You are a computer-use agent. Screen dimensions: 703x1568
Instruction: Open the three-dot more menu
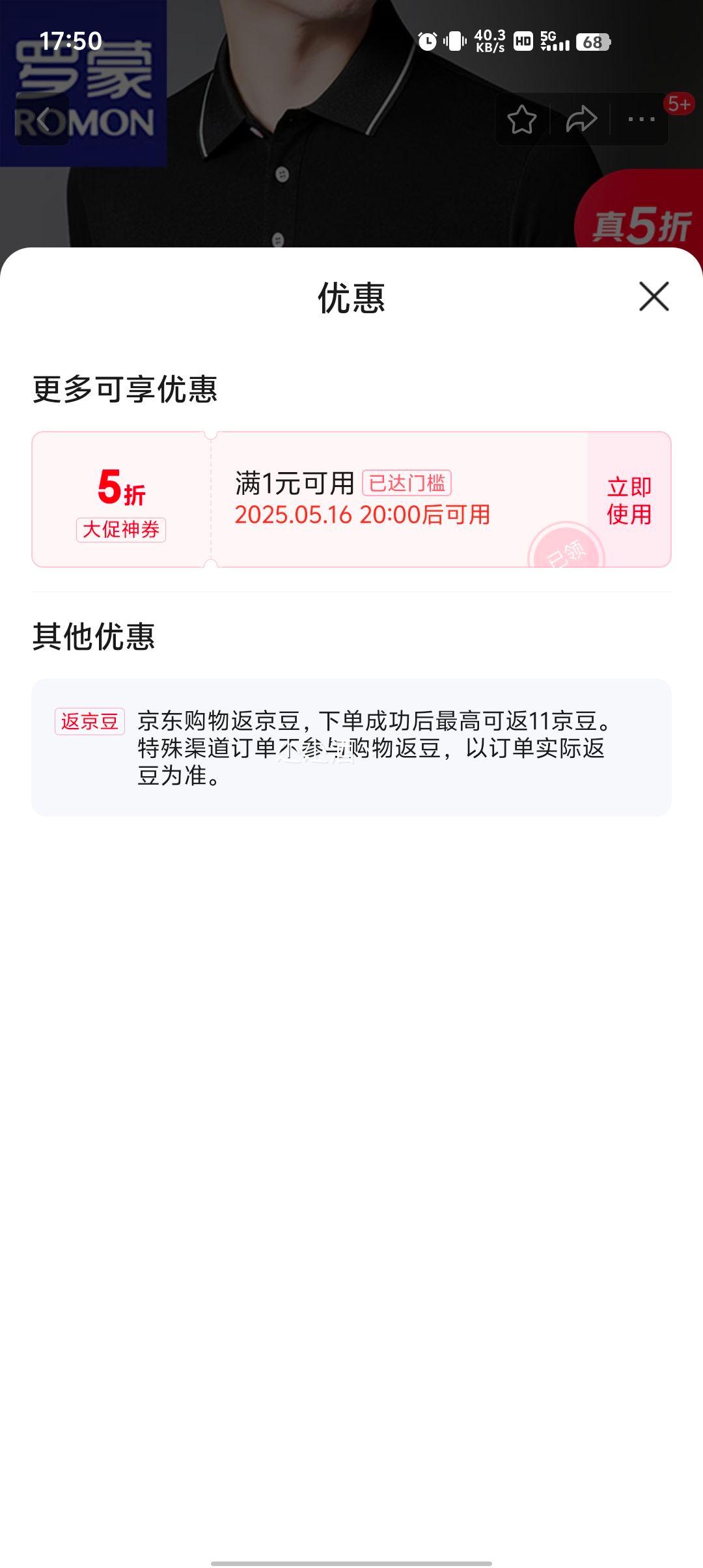(641, 120)
